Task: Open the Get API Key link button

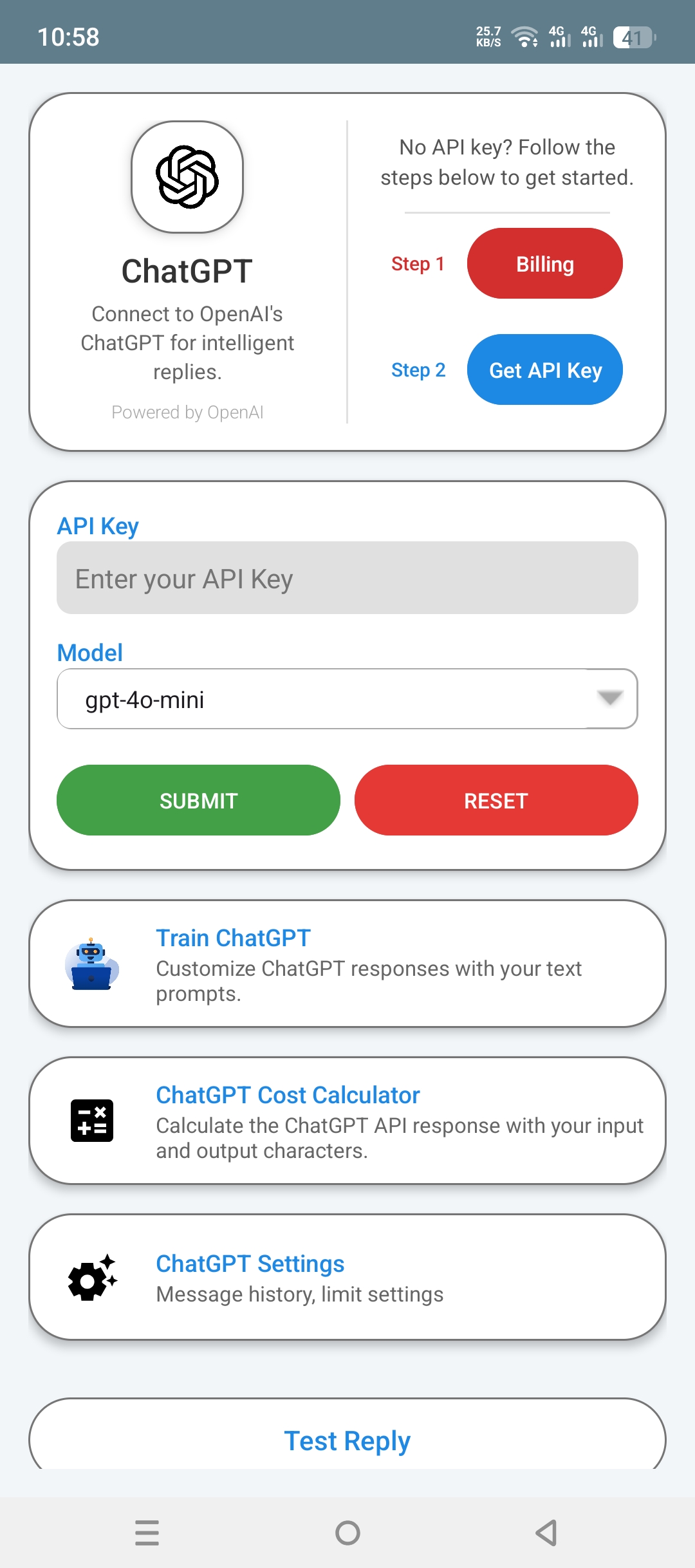Action: (x=544, y=370)
